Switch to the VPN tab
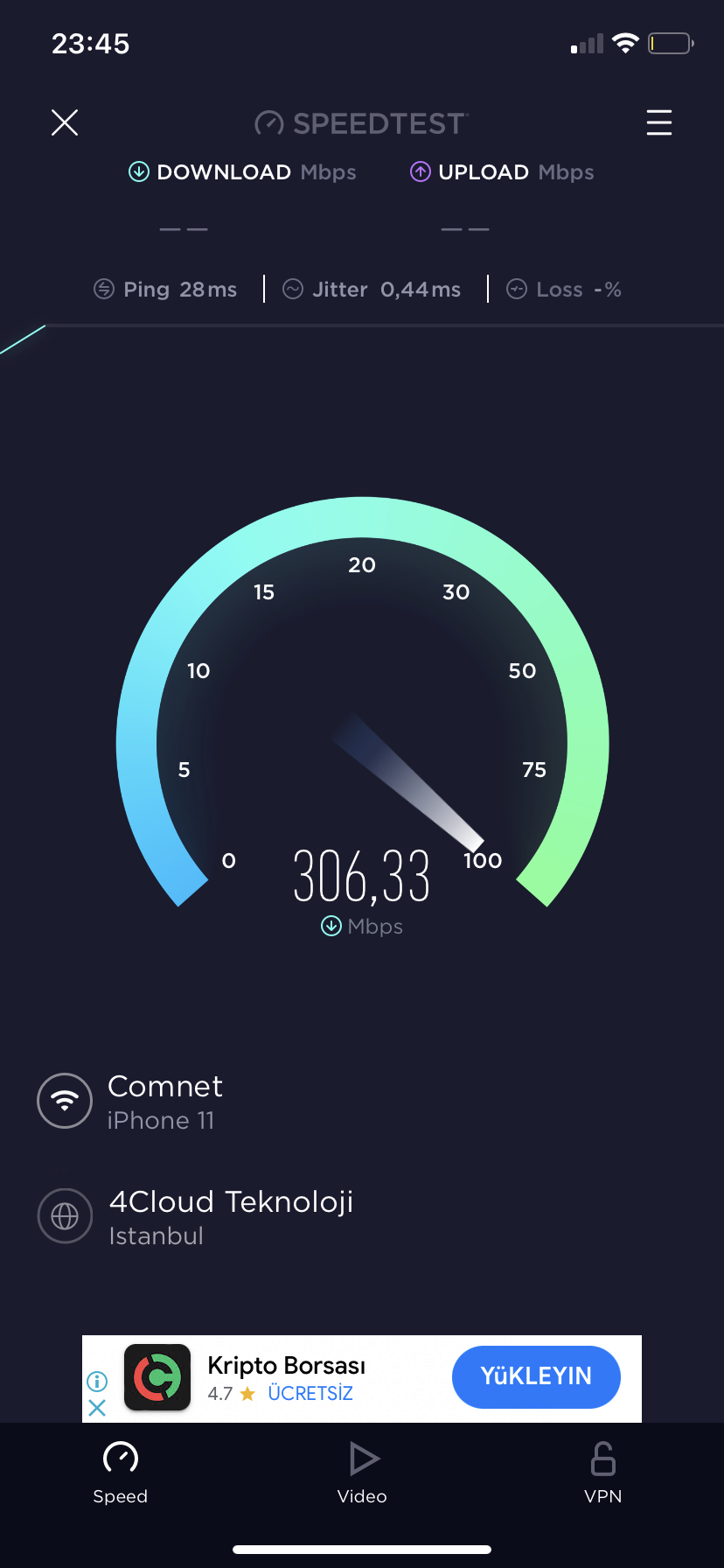Screen dimensions: 724x1568 click(x=603, y=1473)
